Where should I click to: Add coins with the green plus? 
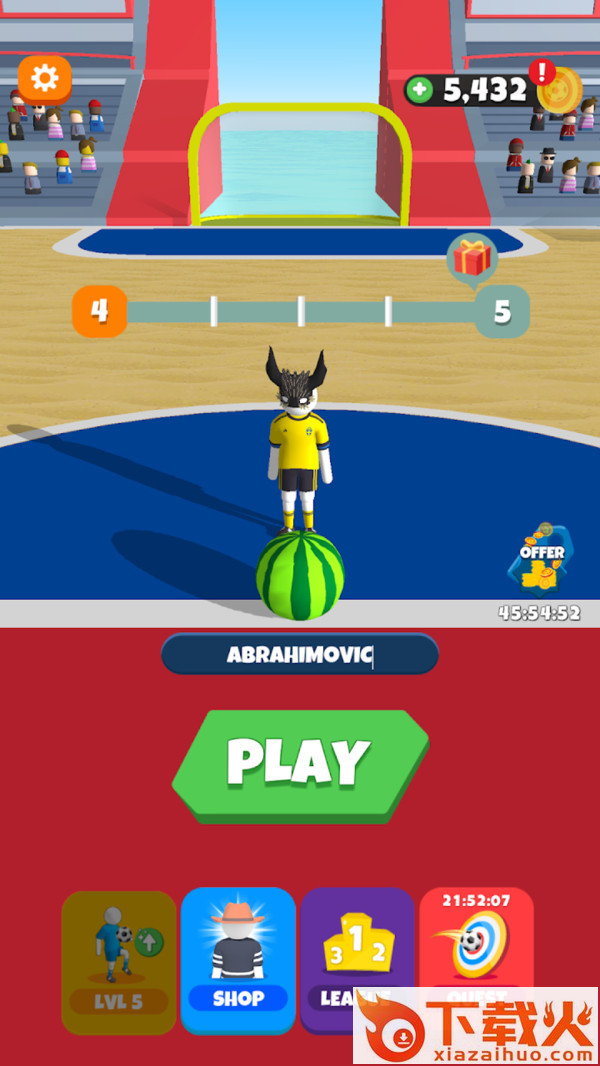(x=421, y=91)
